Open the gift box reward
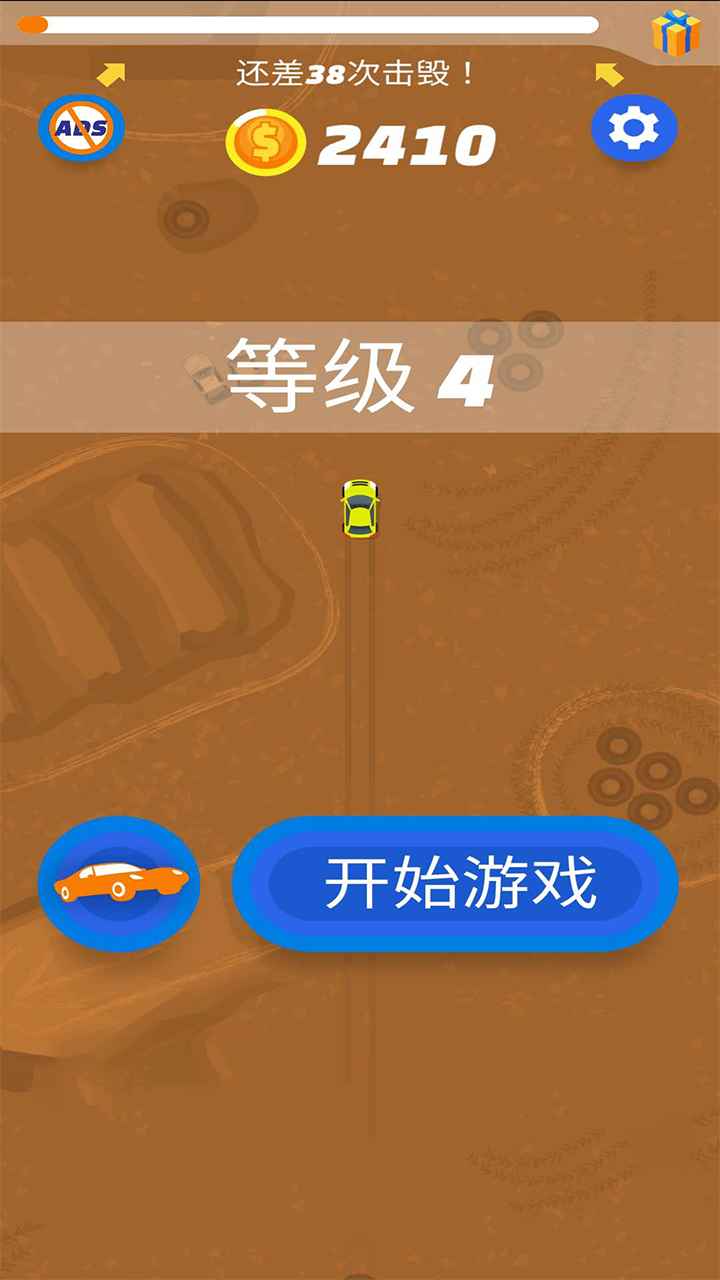Screen dimensions: 720x1280 (676, 32)
